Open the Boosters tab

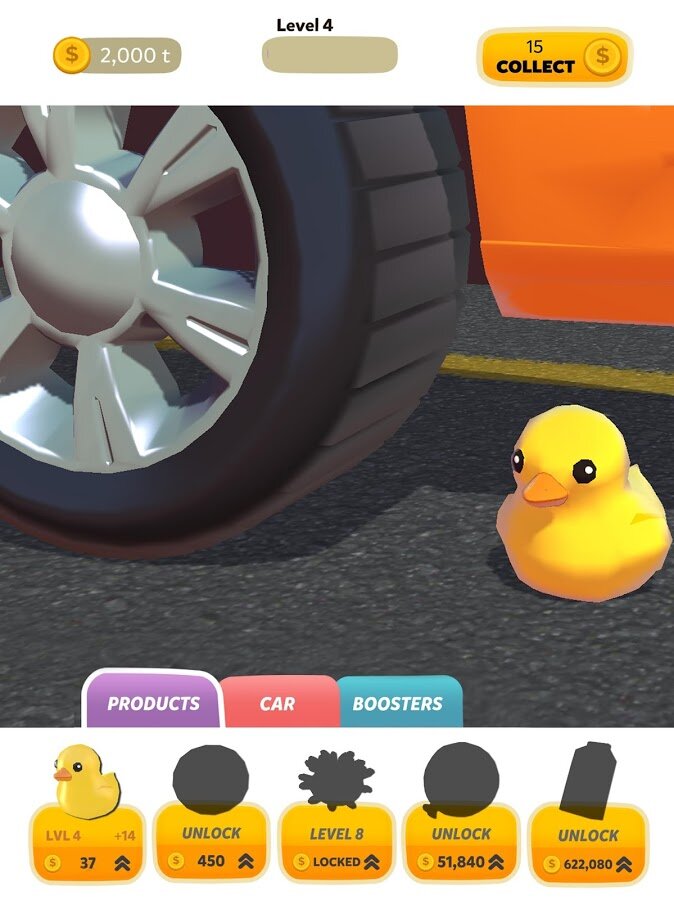click(x=397, y=703)
